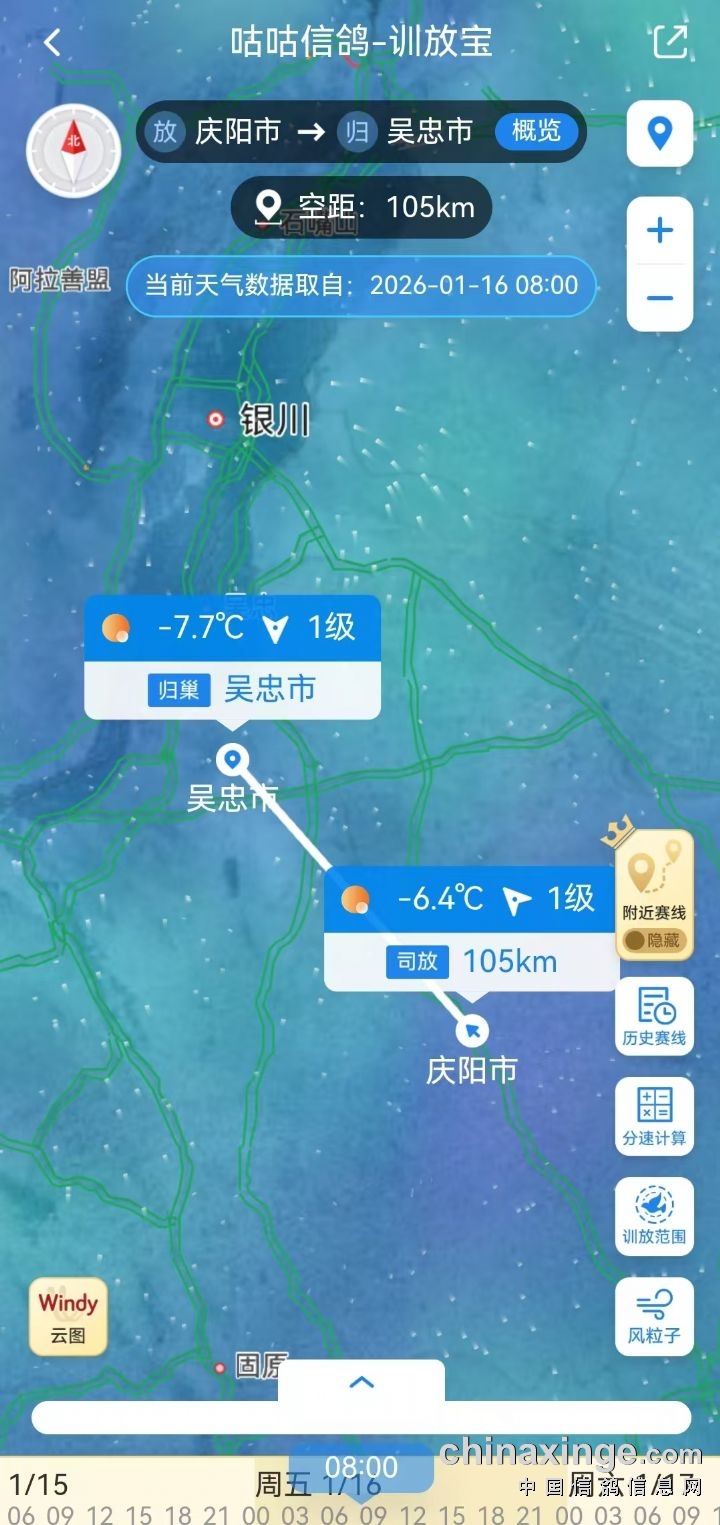Open the 分速计算 speed calculator
720x1525 pixels.
(x=654, y=1116)
